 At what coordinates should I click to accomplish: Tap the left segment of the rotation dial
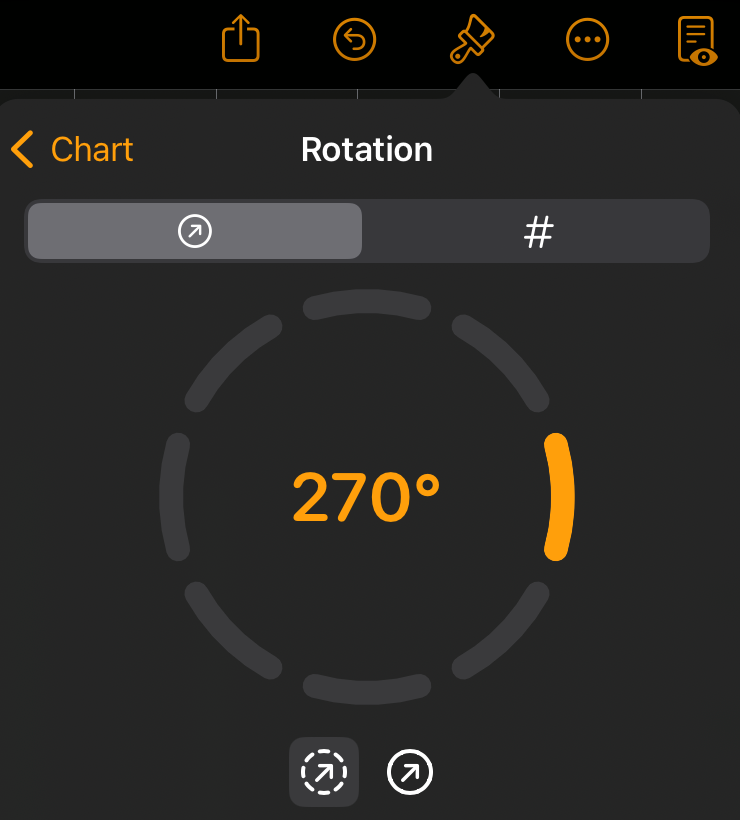(173, 497)
